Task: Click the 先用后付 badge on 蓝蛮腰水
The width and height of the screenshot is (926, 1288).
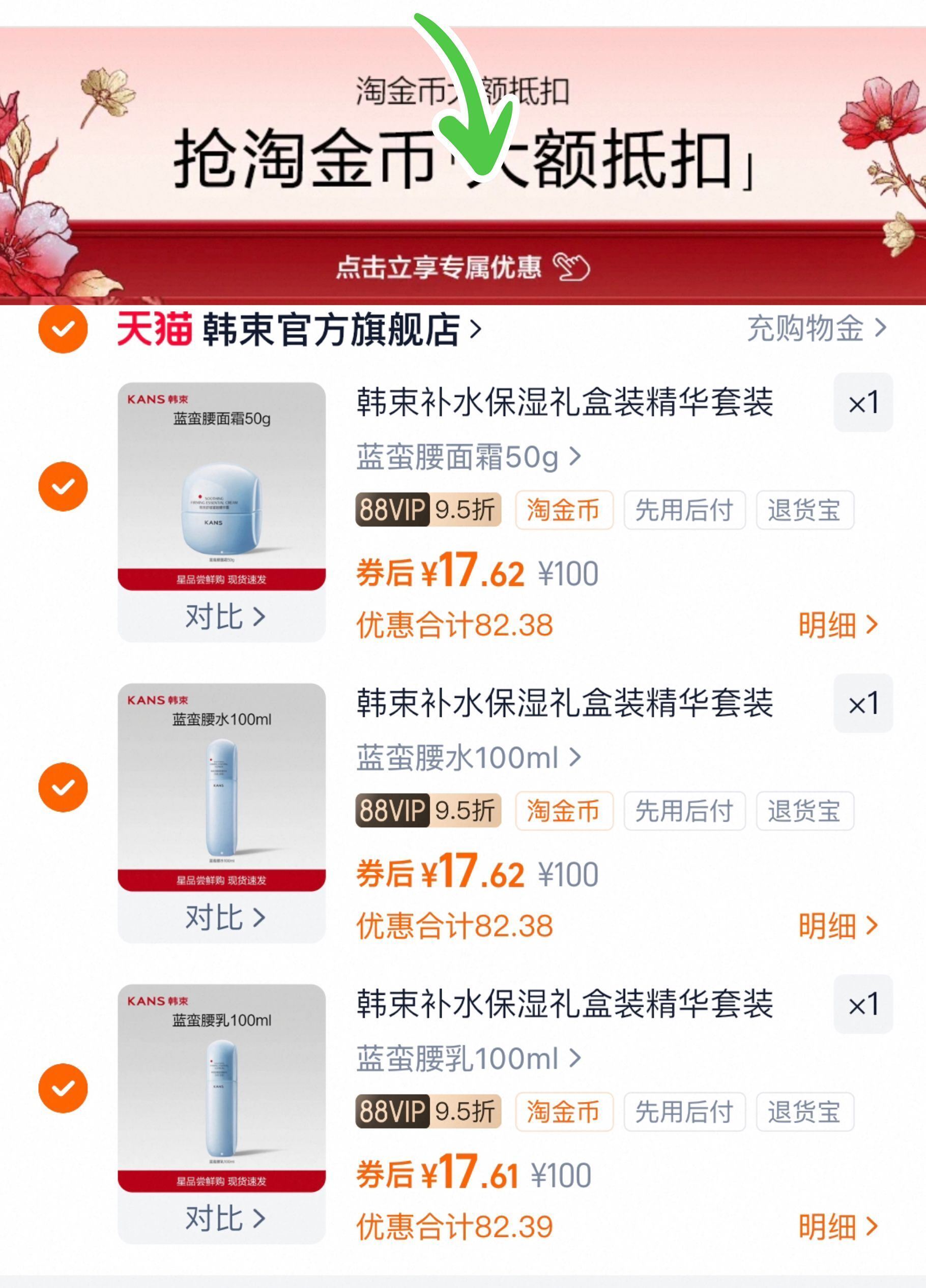Action: tap(684, 811)
